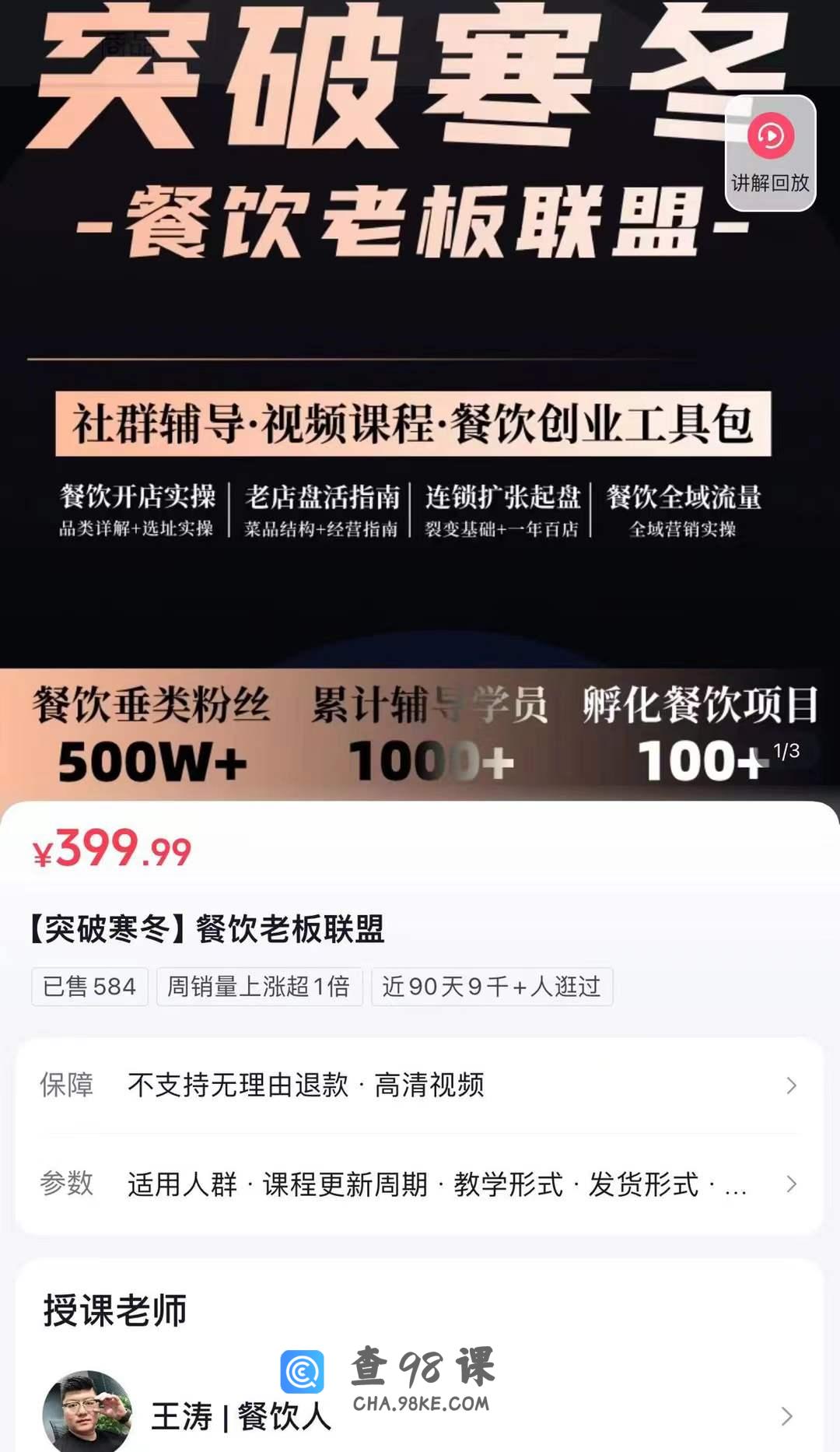The width and height of the screenshot is (840, 1452).
Task: Play the 讲解回放 replay video
Action: click(770, 153)
